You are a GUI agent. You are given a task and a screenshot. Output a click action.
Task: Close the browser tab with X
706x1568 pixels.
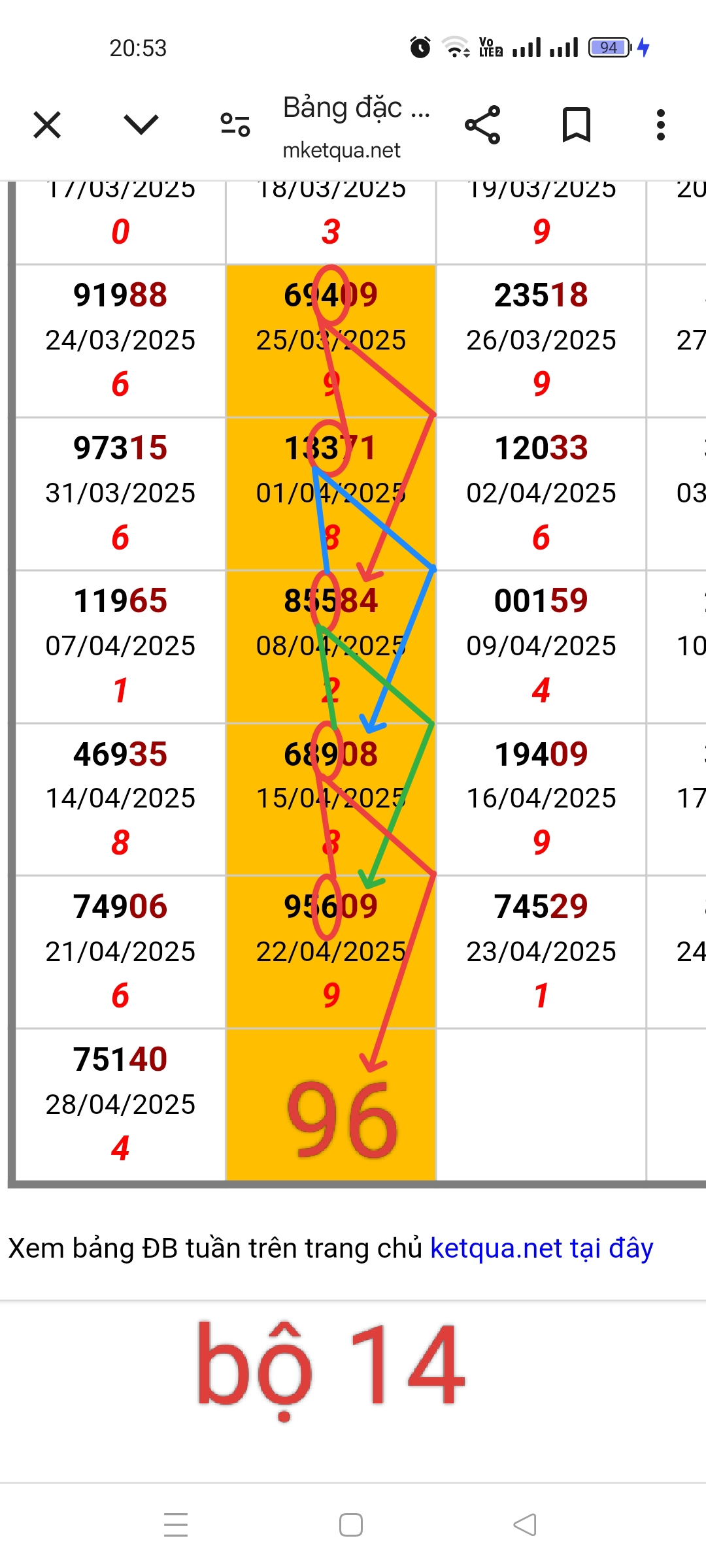47,125
